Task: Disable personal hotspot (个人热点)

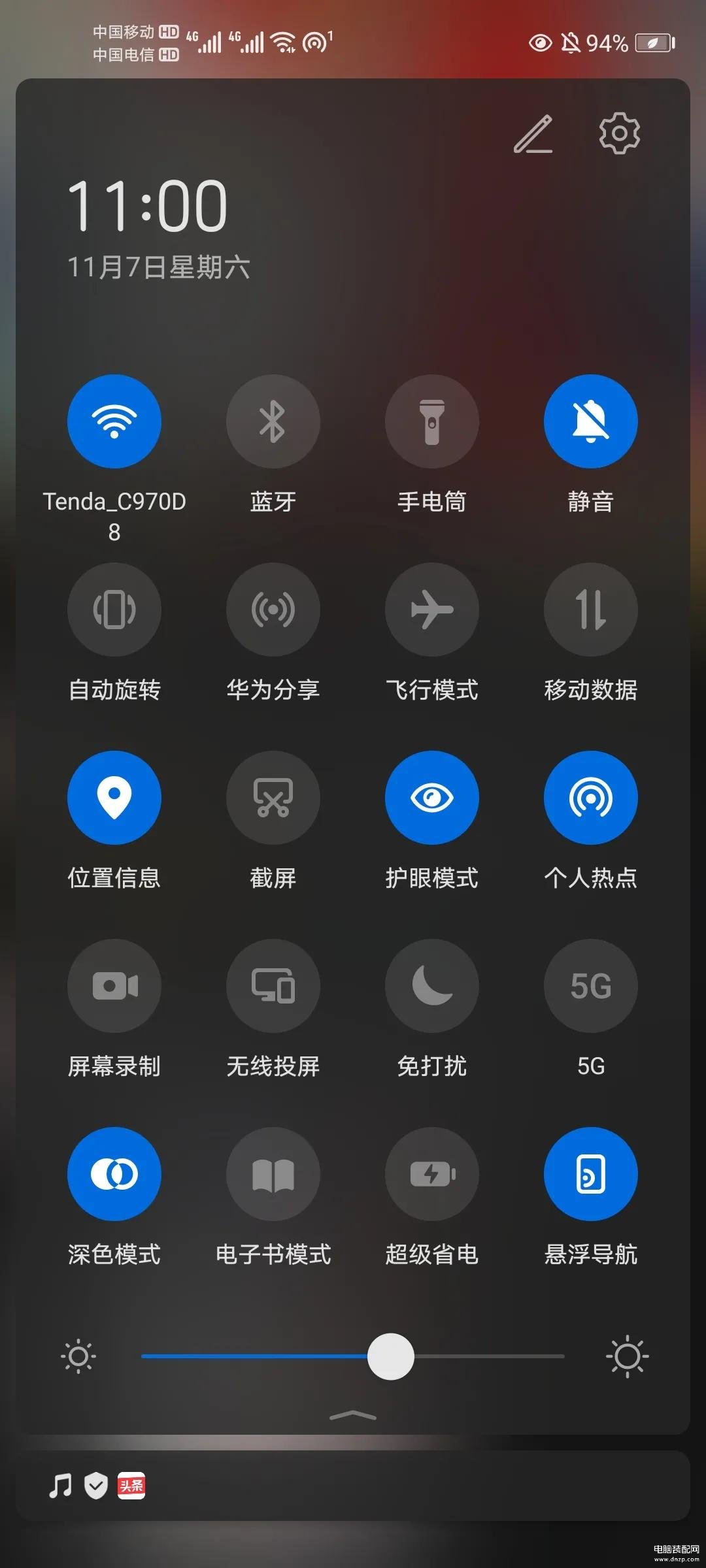Action: coord(591,798)
